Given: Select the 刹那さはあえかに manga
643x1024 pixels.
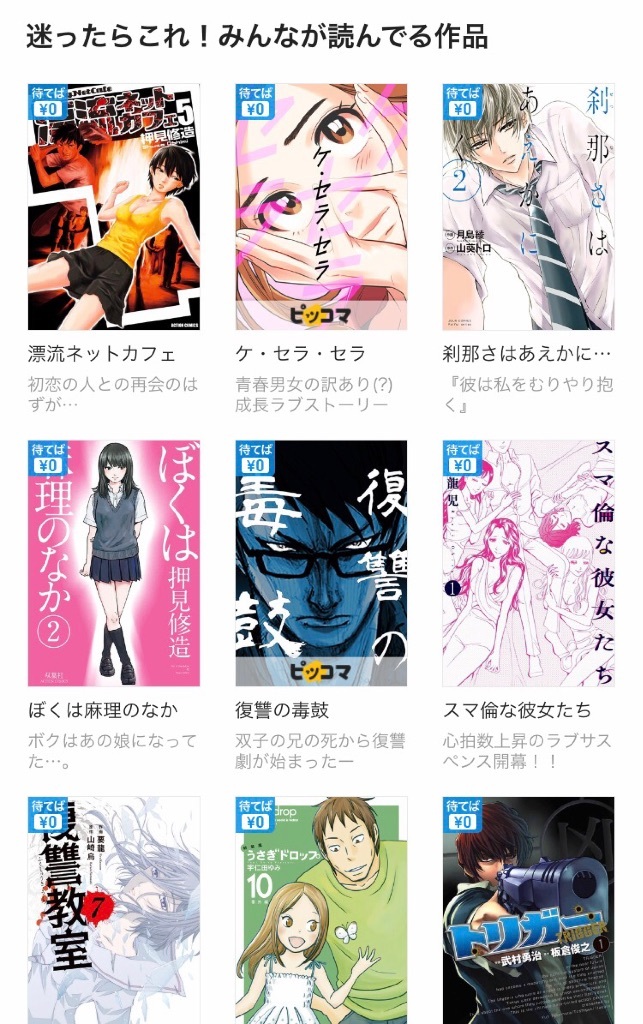Looking at the screenshot, I should click(x=528, y=207).
